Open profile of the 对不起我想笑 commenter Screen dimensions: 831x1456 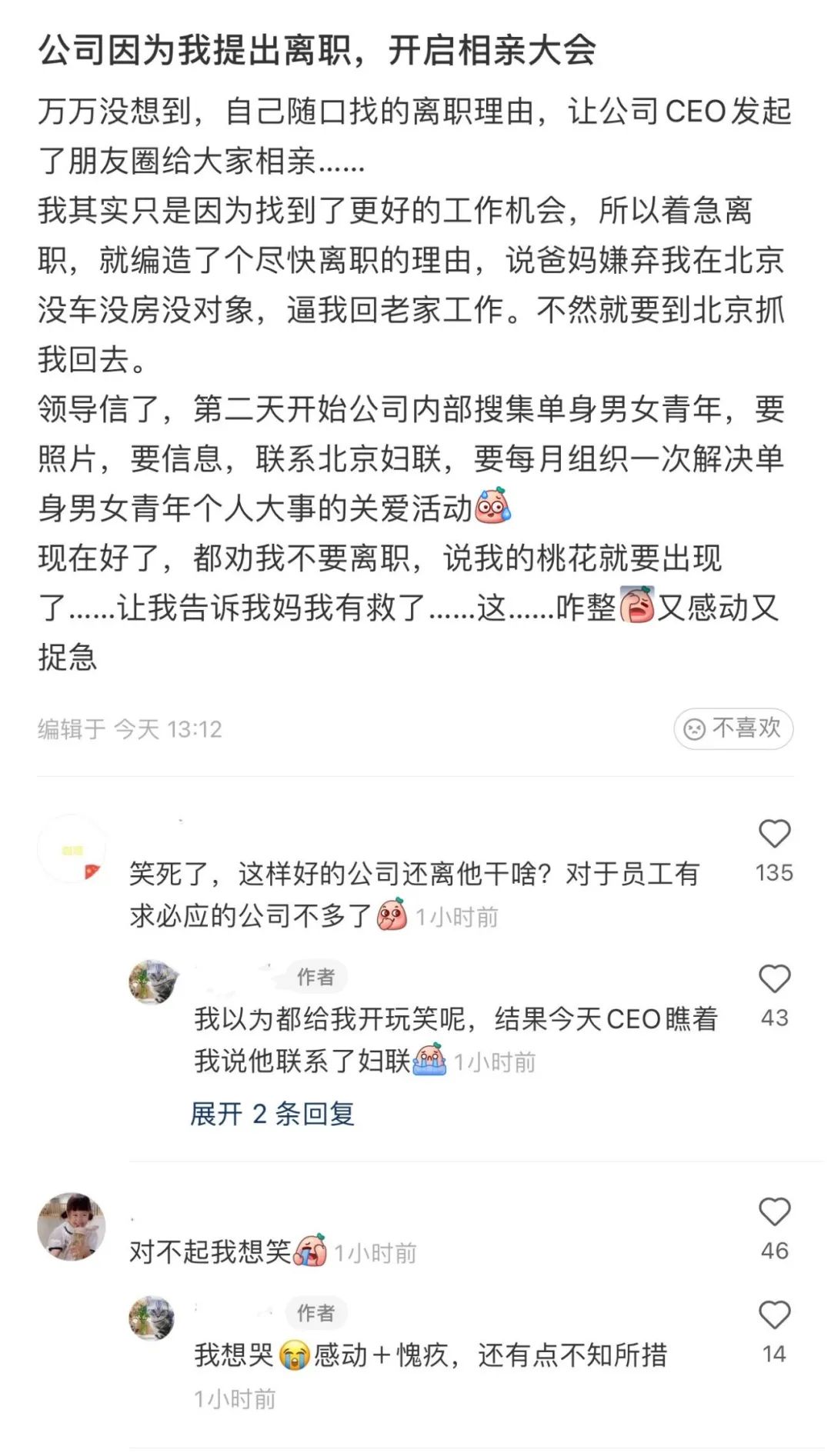click(x=72, y=1227)
